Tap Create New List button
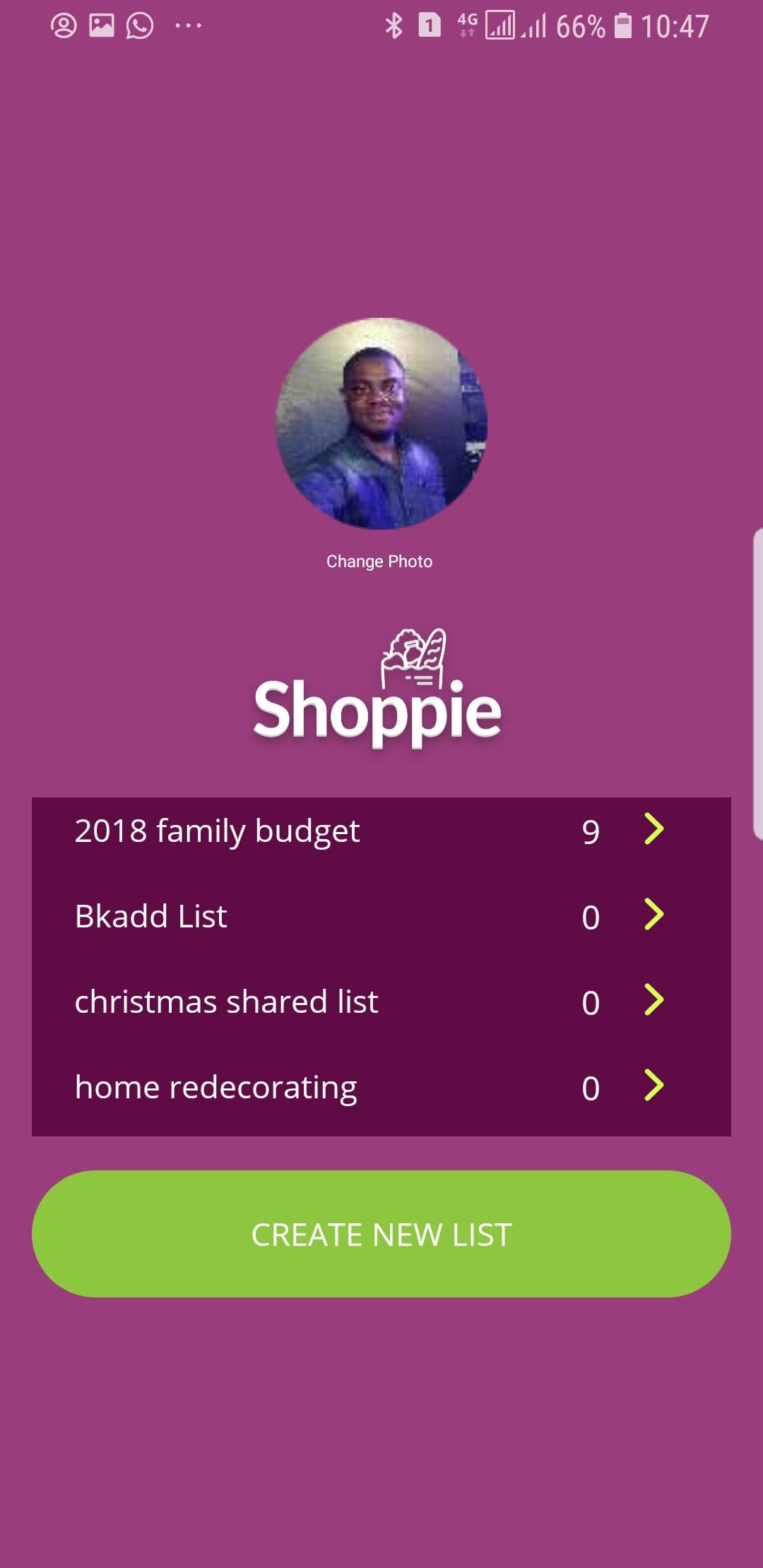The image size is (763, 1568). [381, 1234]
